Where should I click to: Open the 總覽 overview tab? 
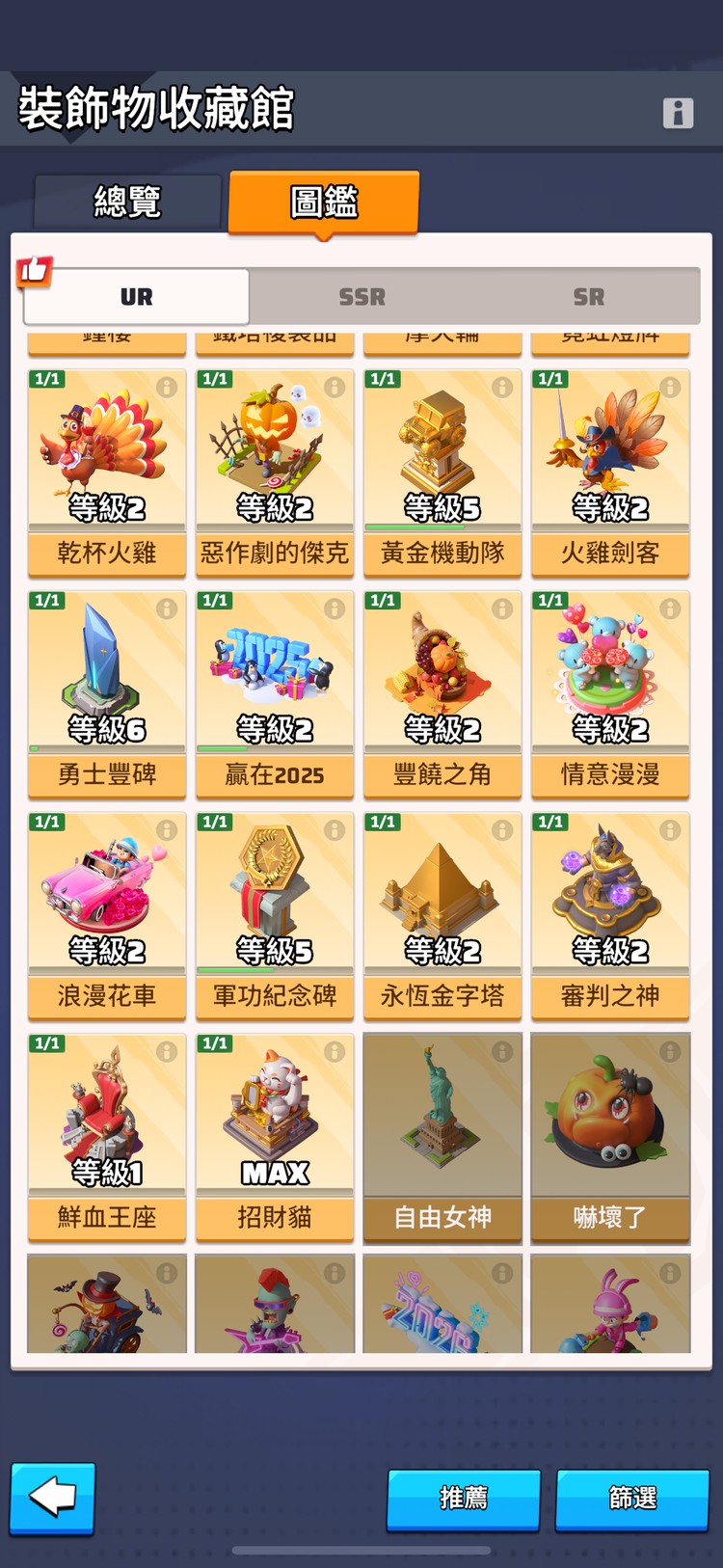[x=126, y=201]
